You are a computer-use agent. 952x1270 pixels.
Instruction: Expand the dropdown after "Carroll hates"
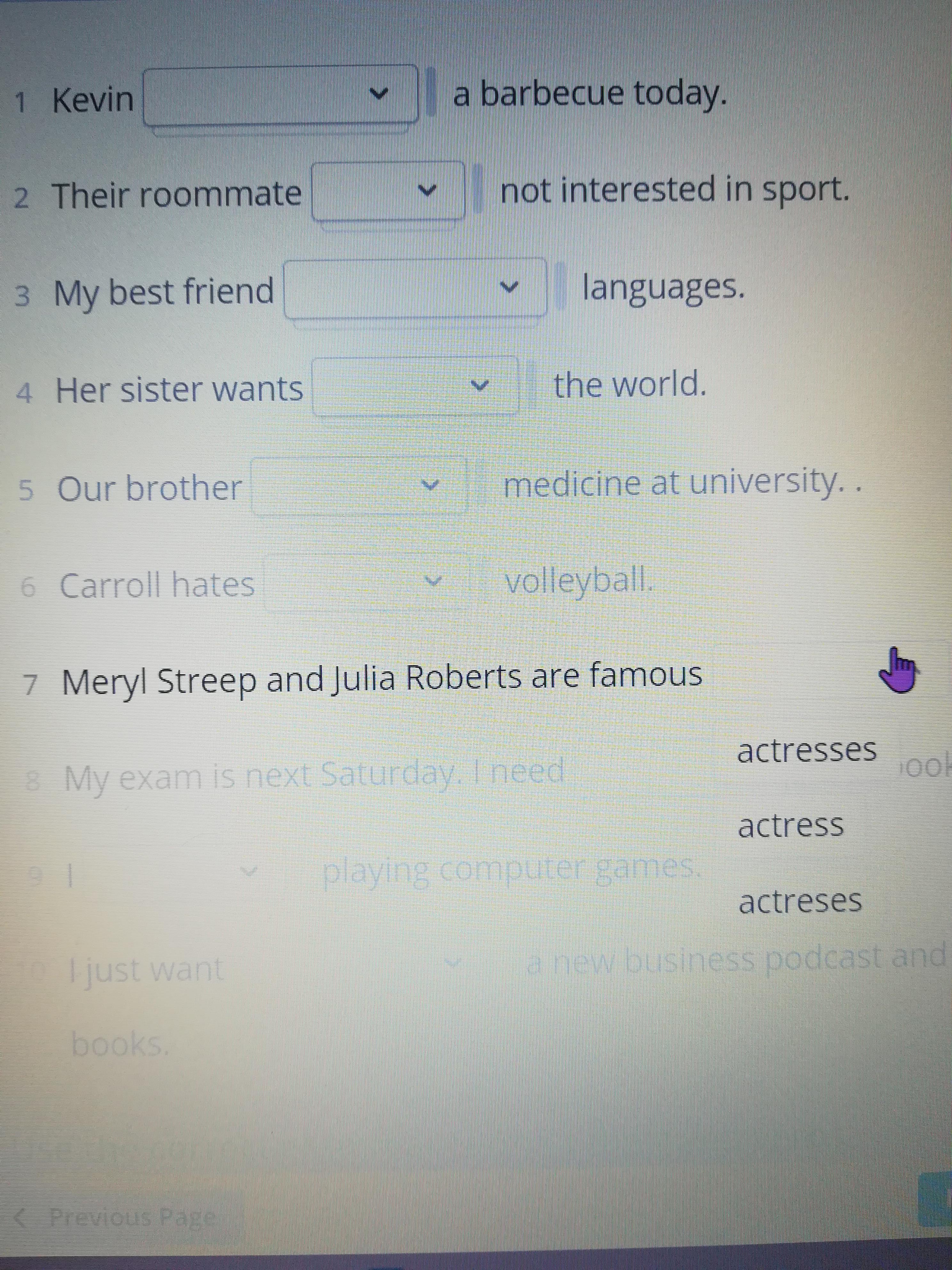coord(365,583)
